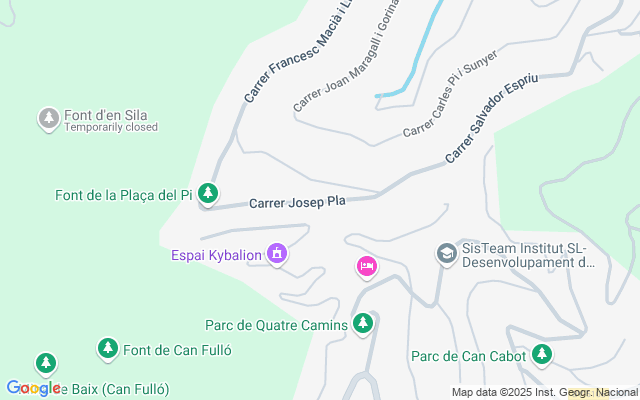Image resolution: width=640 pixels, height=400 pixels.
Task: Tap the Font d'en Sila marker
Action: (x=47, y=119)
